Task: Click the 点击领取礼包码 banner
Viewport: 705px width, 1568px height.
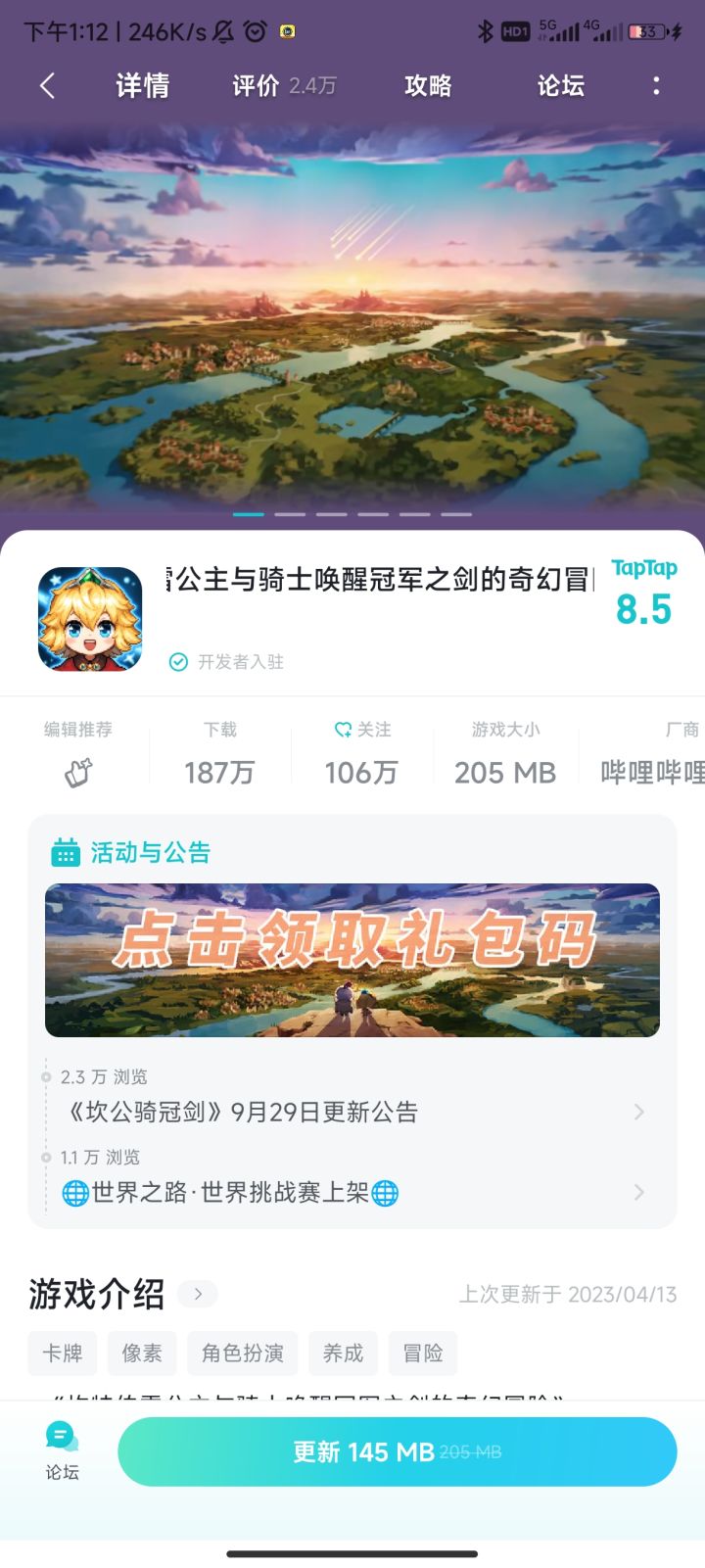Action: click(352, 960)
